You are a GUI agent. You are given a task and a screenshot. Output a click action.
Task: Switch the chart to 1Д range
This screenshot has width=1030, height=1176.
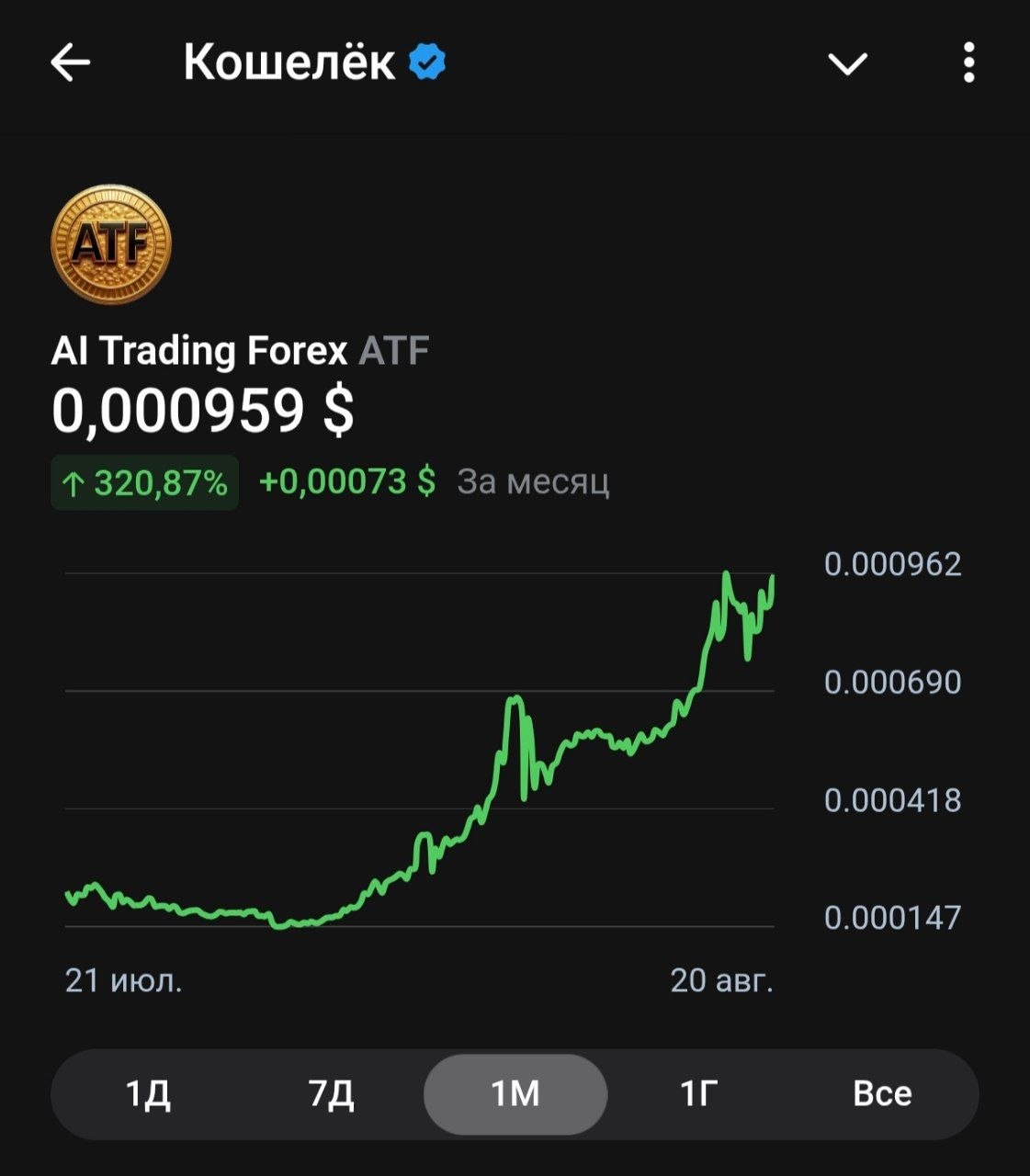(x=148, y=1094)
